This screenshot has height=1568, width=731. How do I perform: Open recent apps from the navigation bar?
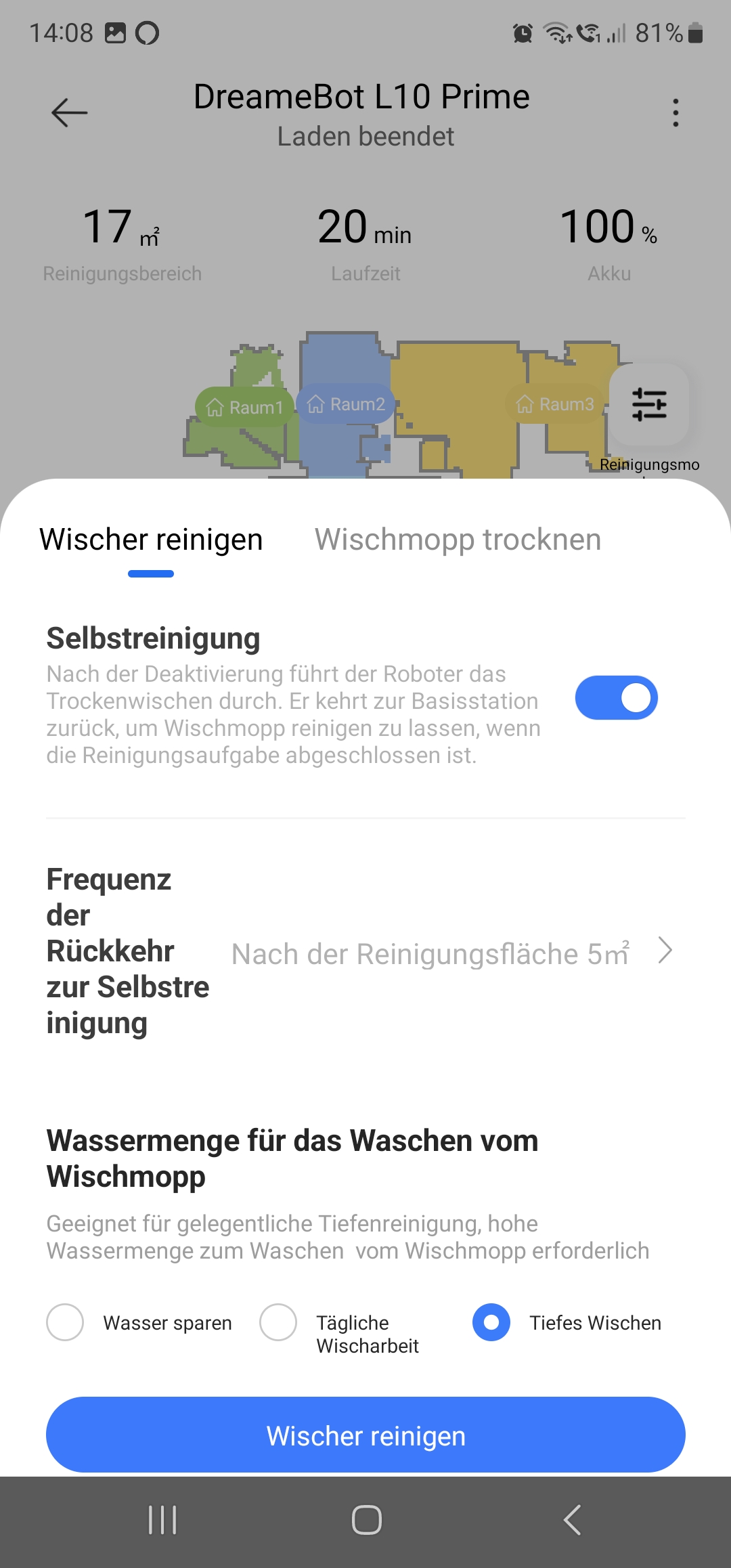click(162, 1520)
